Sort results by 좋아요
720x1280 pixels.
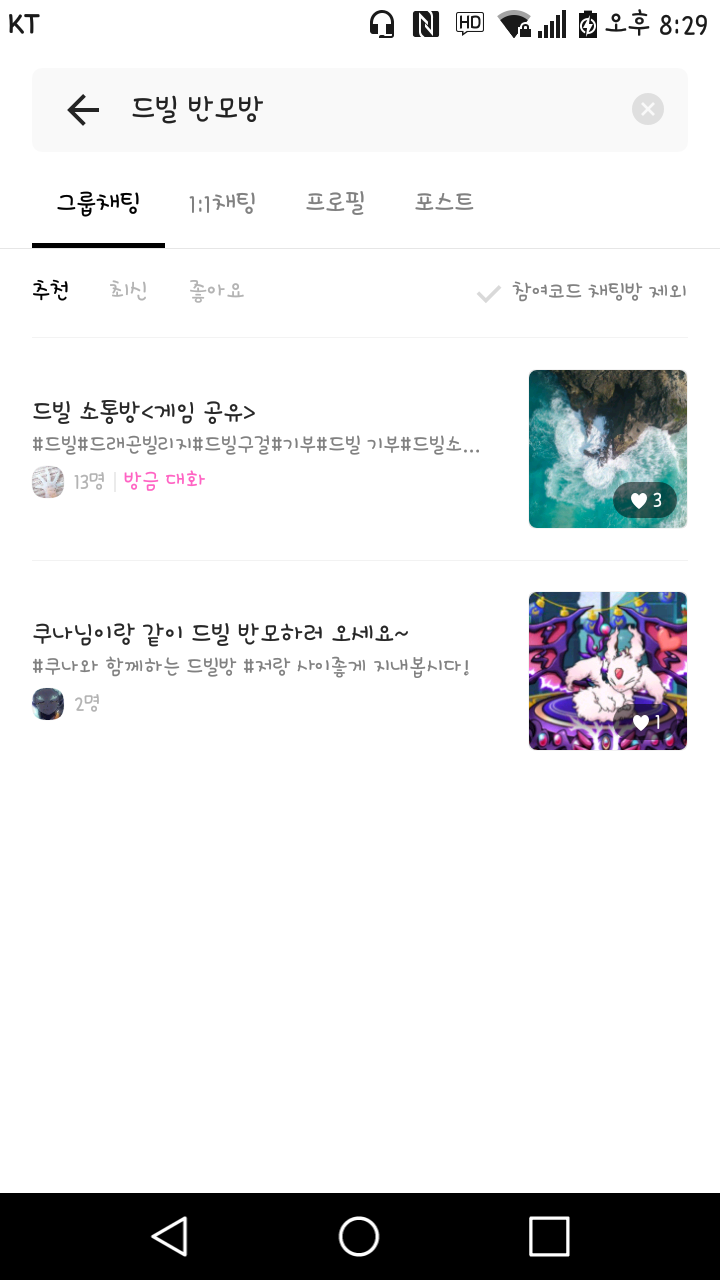[x=216, y=291]
